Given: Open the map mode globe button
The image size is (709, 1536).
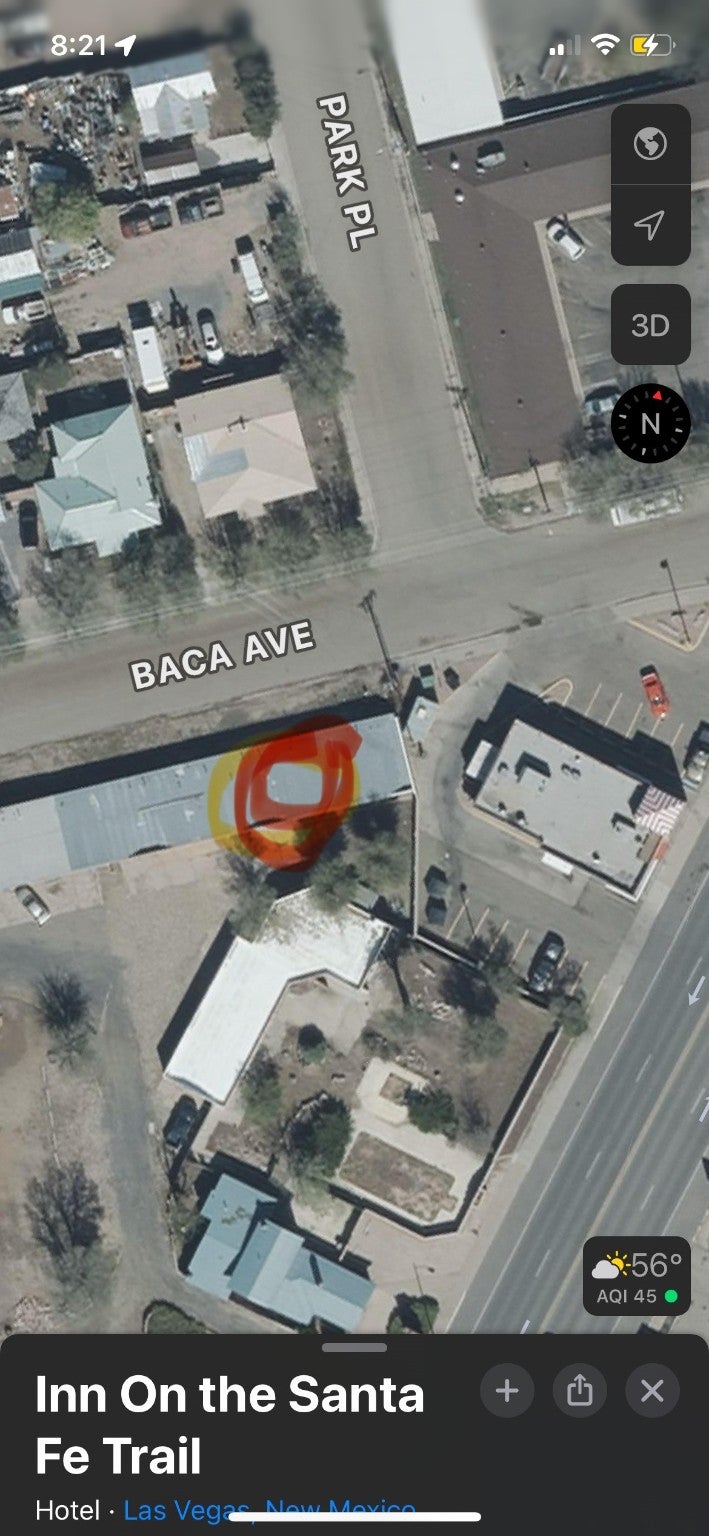Looking at the screenshot, I should [x=650, y=145].
